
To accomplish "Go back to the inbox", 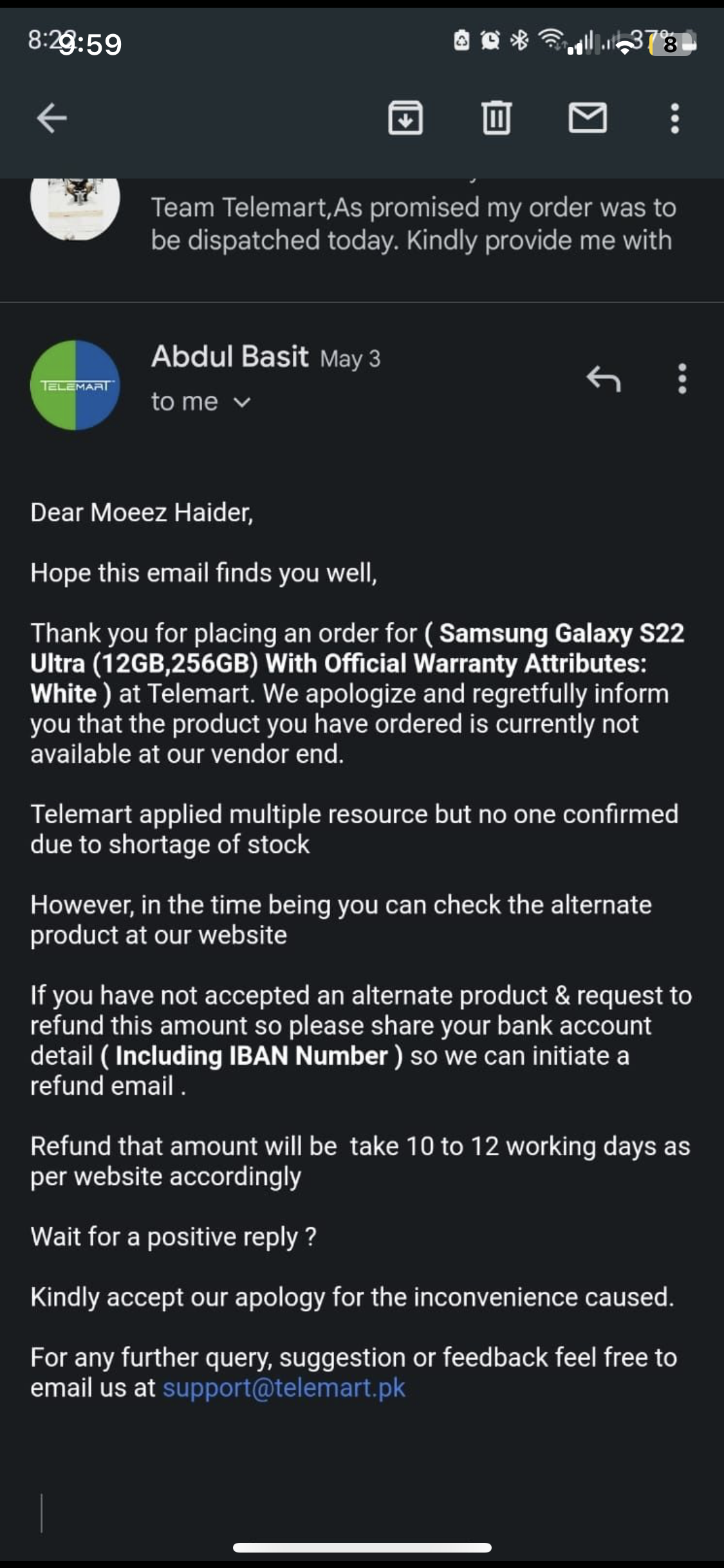I will coord(51,118).
